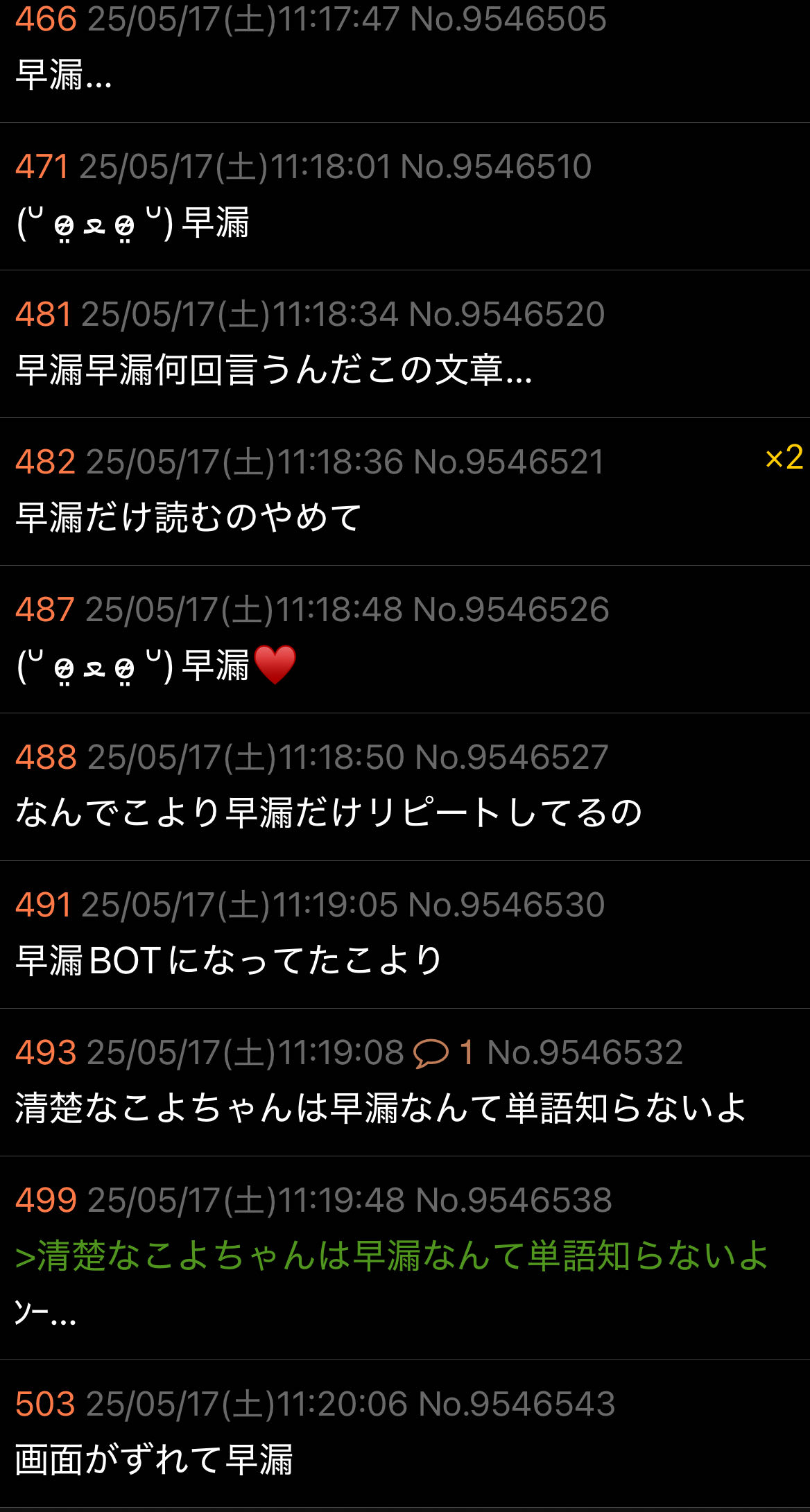Tap ID No.9546521 on post 482
Screen dimensions: 810x1512
[508, 462]
